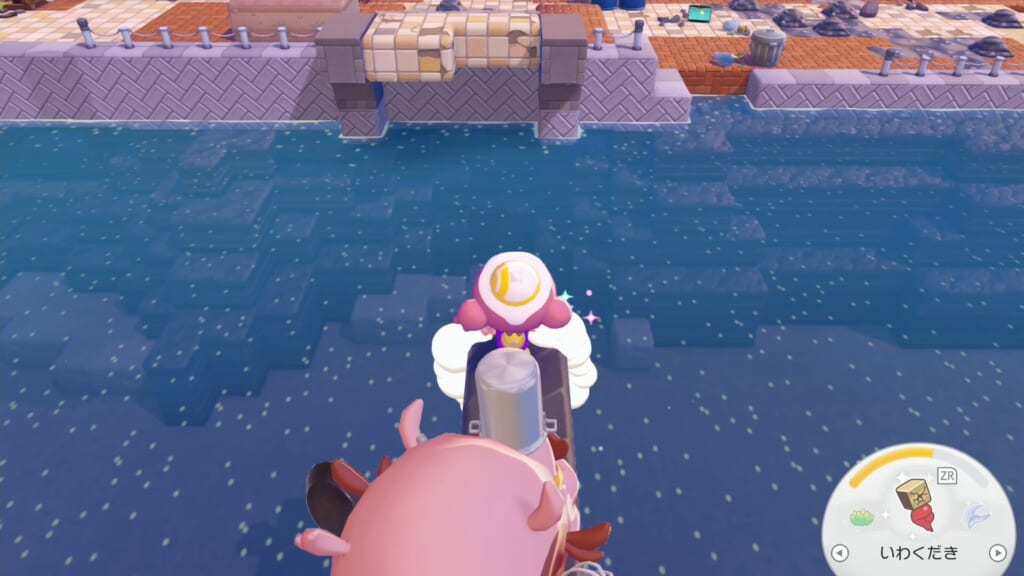Select the next move with right arrow
Viewport: 1024px width, 576px height.
(996, 552)
